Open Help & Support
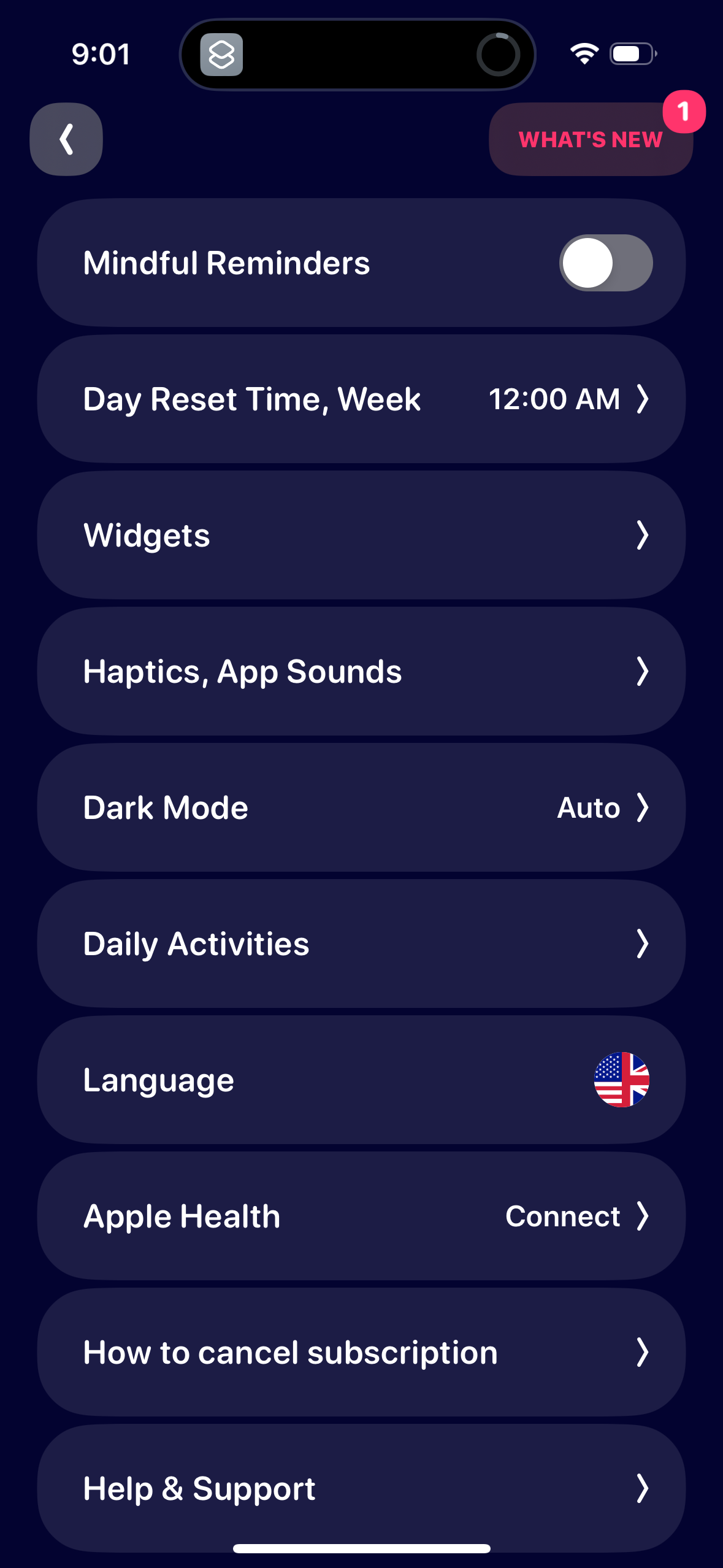Viewport: 723px width, 1568px height. 361,1488
